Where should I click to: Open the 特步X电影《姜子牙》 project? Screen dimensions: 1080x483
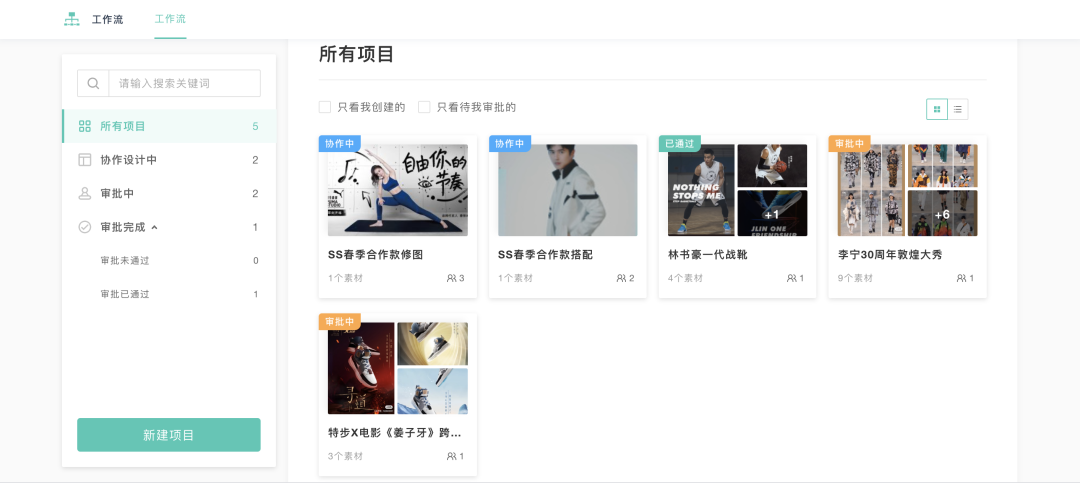pos(397,393)
